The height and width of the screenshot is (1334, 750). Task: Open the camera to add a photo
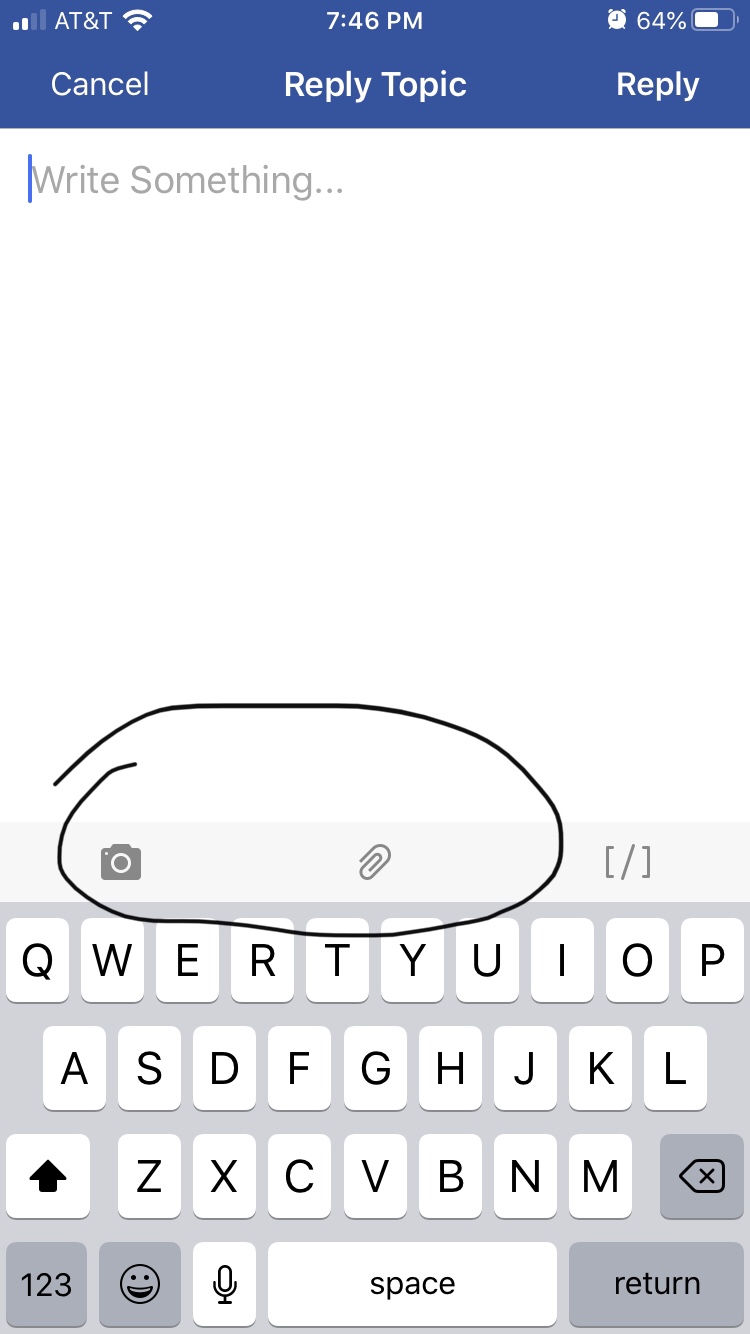121,861
